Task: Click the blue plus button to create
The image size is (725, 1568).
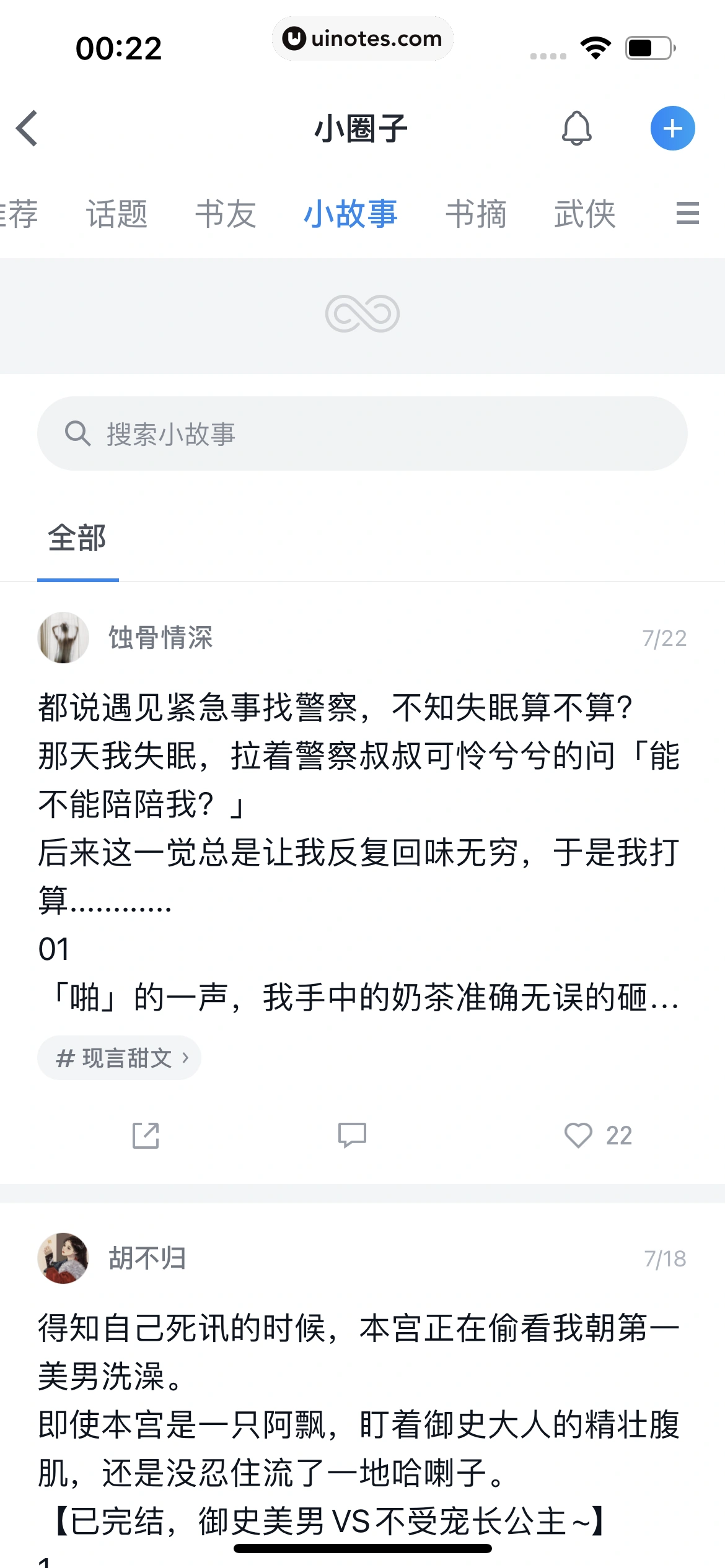Action: pos(672,128)
